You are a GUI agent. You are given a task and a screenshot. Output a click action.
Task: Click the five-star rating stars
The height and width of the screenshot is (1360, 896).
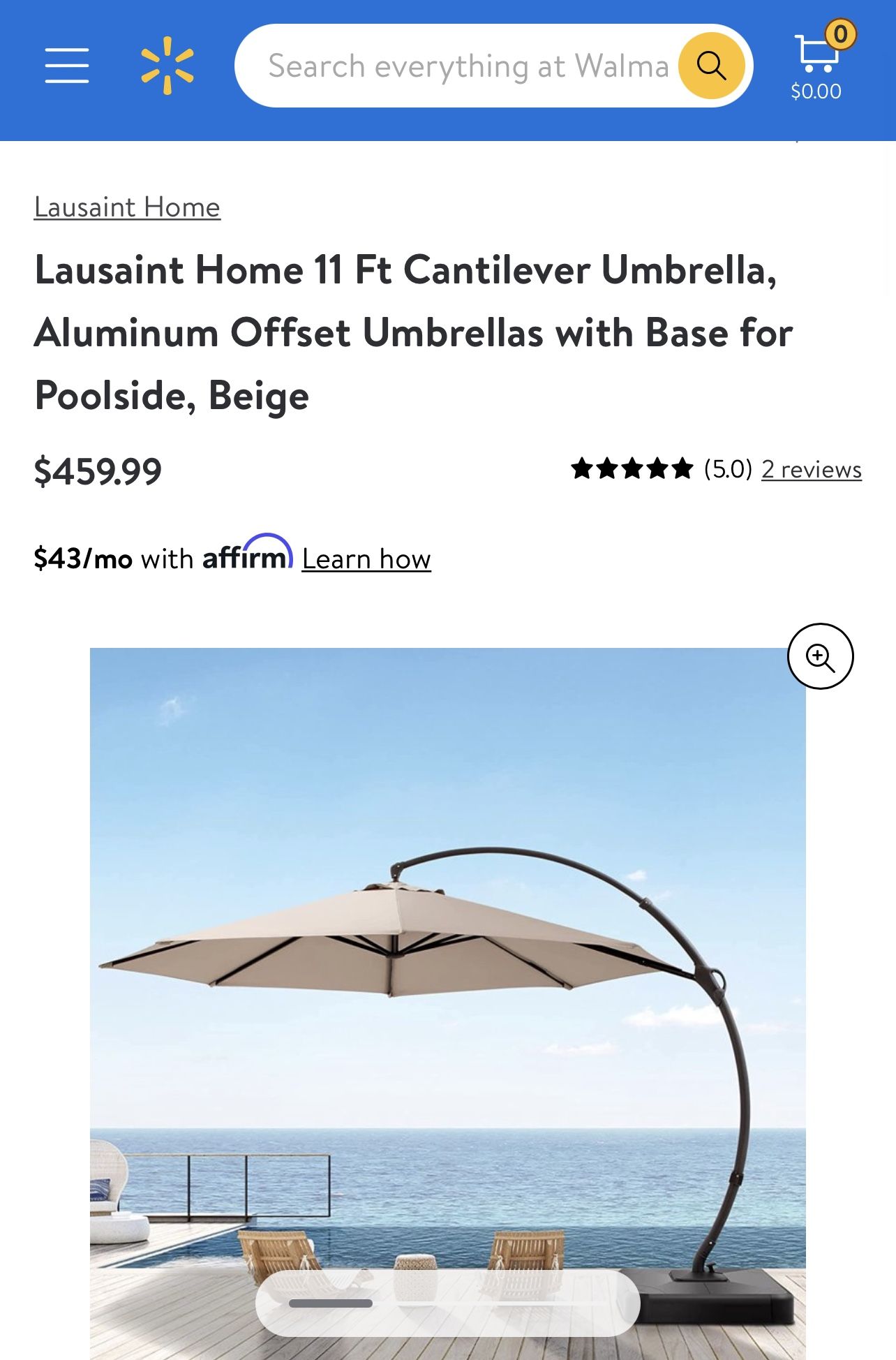(630, 468)
